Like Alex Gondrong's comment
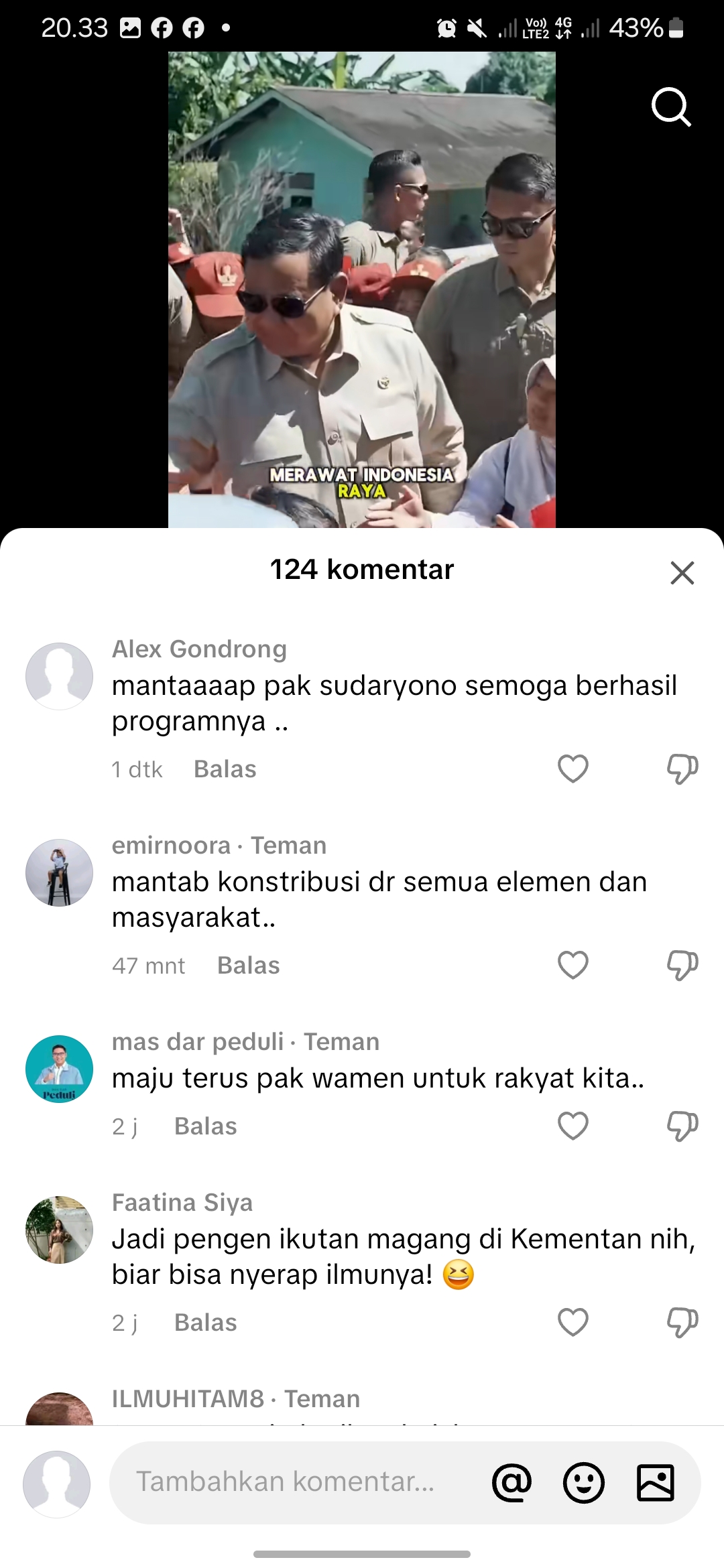This screenshot has height=1568, width=724. point(573,769)
